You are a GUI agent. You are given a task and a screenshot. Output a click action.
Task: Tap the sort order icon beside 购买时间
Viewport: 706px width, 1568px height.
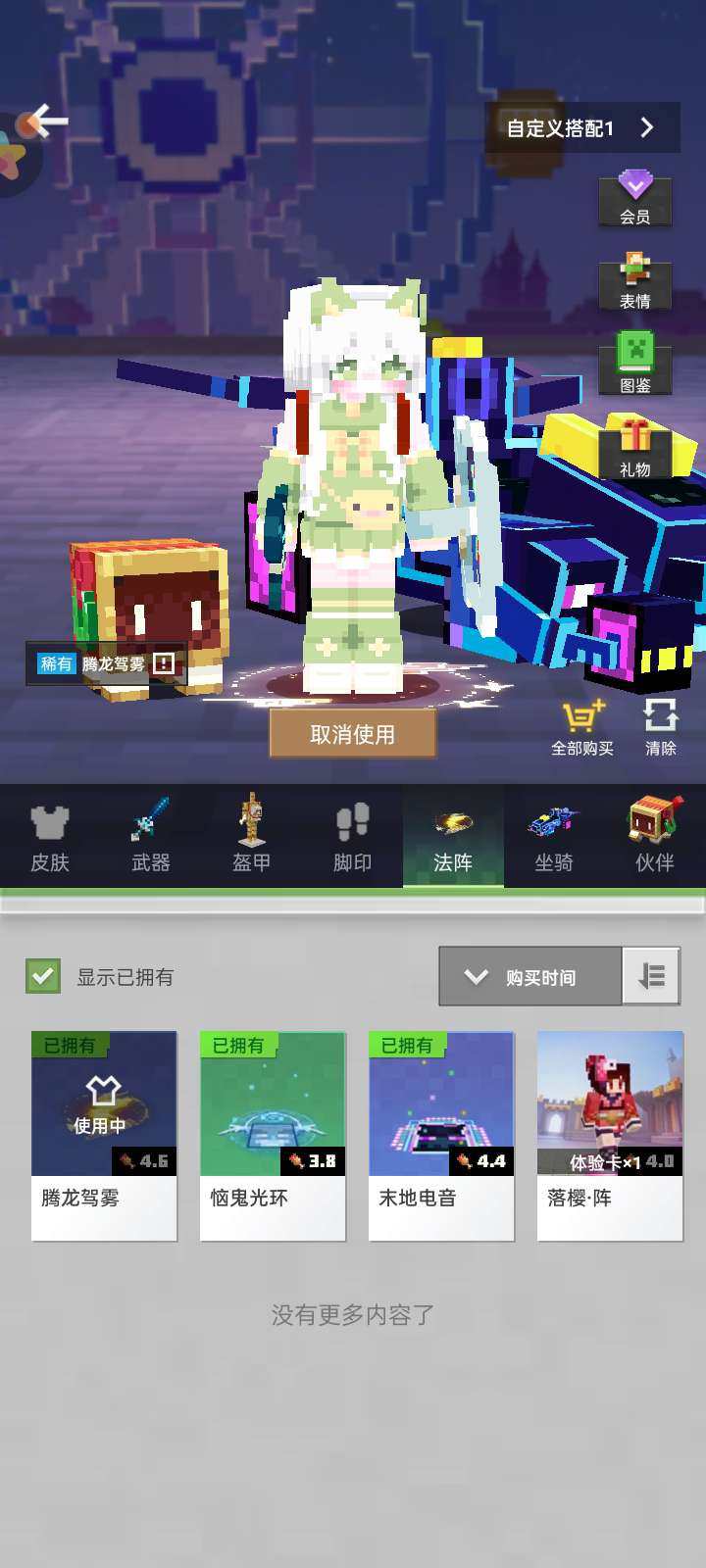(x=652, y=976)
